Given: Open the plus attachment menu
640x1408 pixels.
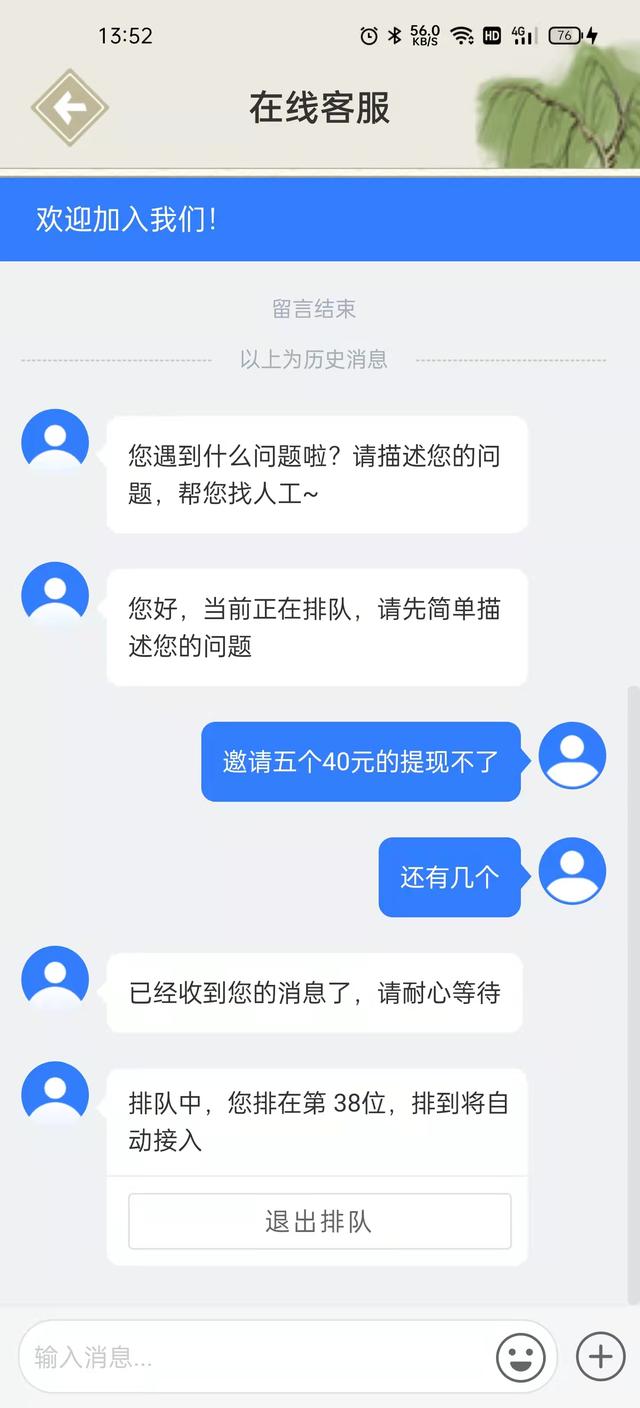Looking at the screenshot, I should (x=600, y=1357).
